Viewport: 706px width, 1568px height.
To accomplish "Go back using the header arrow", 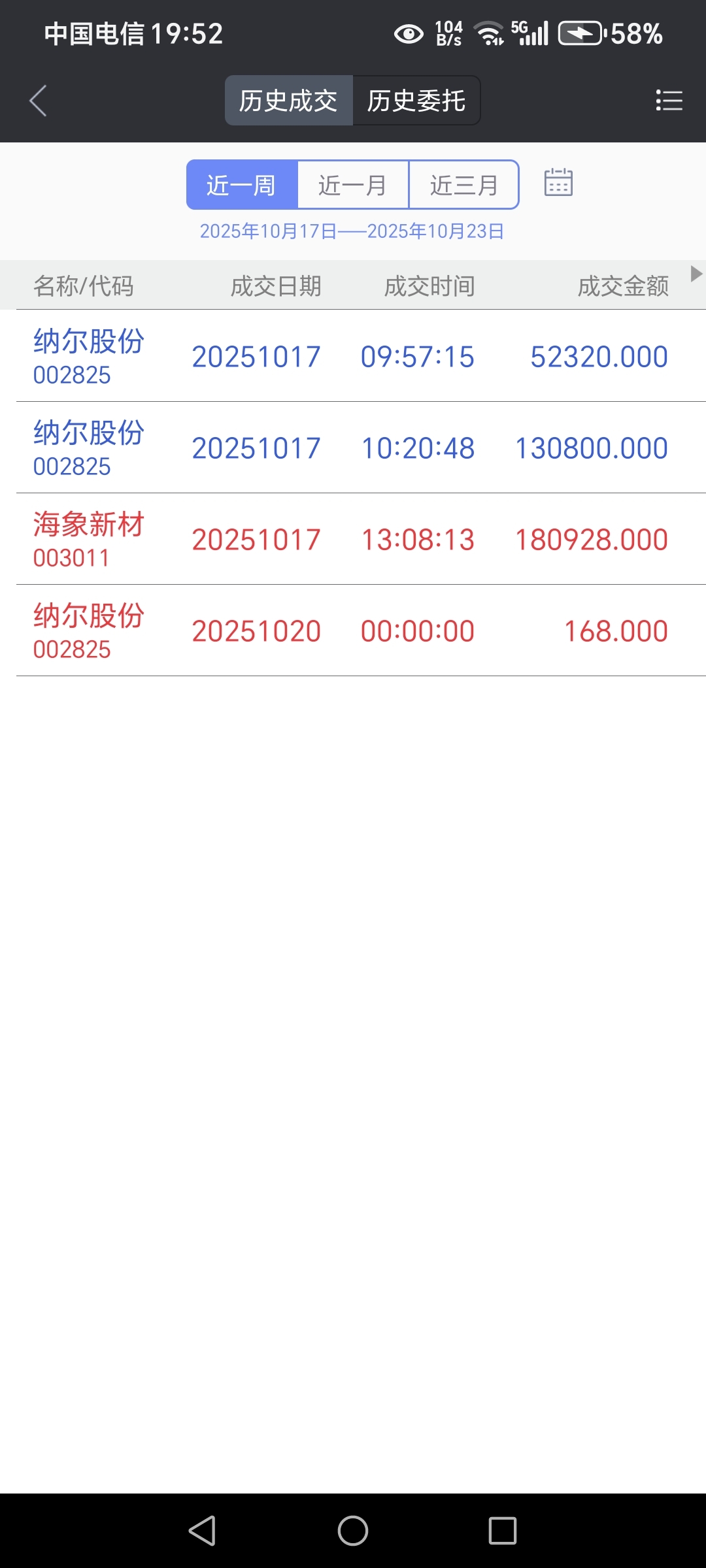I will [x=38, y=101].
